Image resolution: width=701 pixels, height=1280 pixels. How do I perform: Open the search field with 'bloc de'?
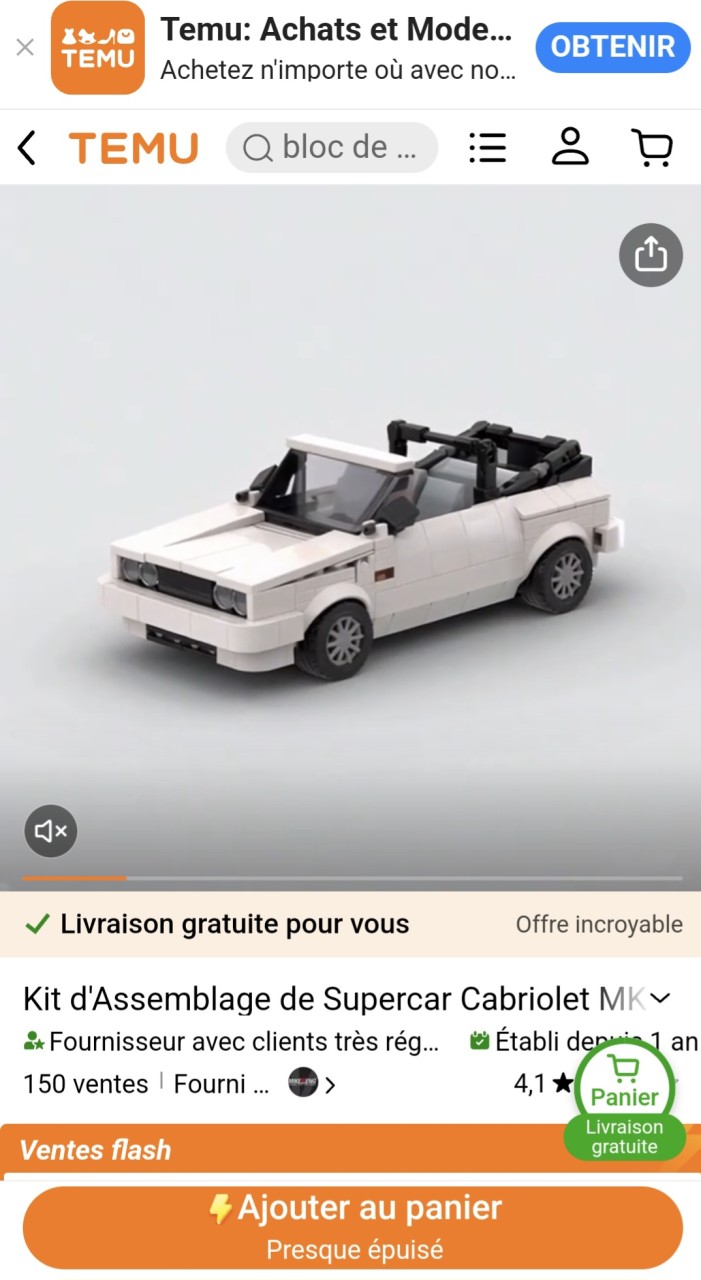pos(332,148)
